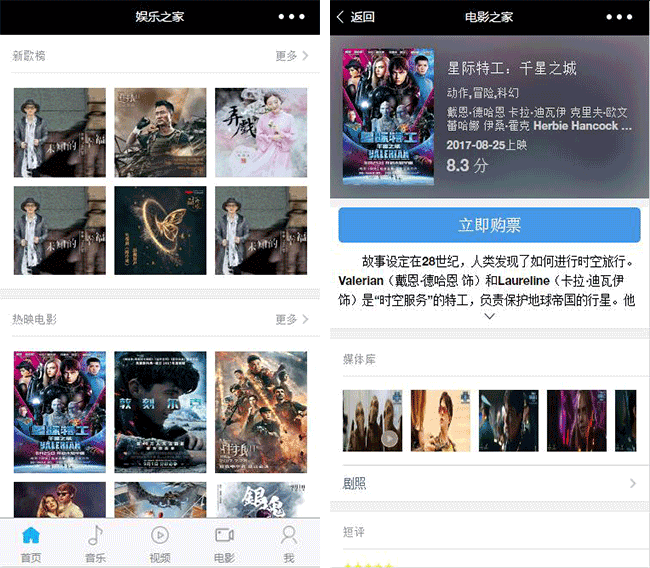Switch to the 首页 tab

click(31, 544)
